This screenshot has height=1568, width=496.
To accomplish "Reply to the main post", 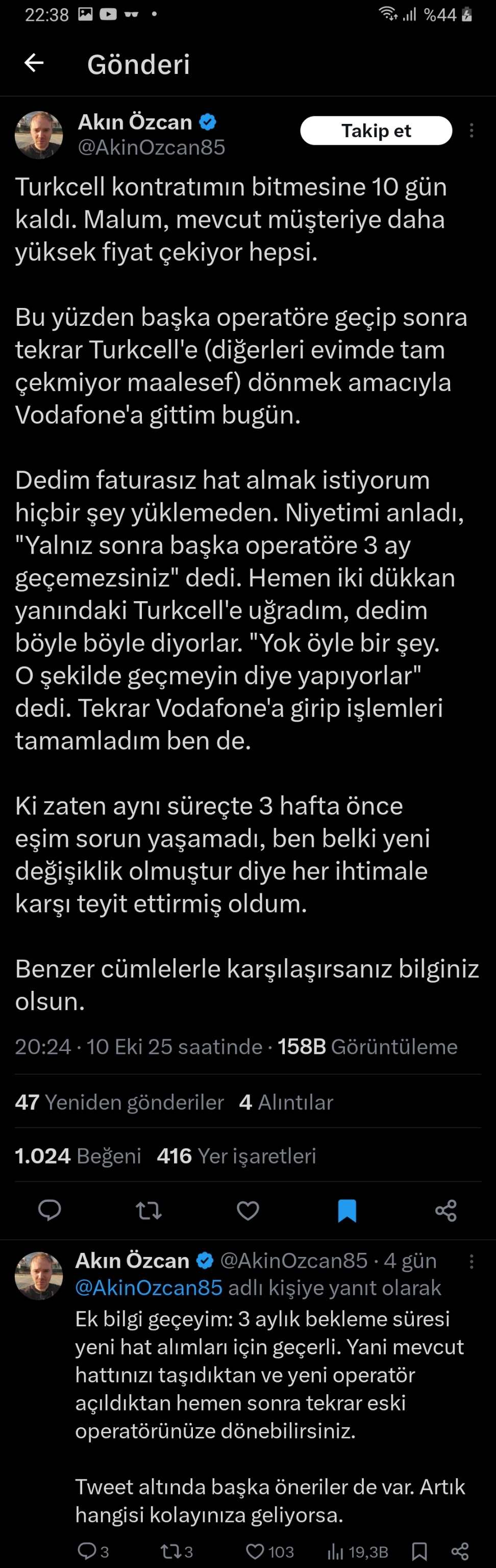I will (49, 1210).
